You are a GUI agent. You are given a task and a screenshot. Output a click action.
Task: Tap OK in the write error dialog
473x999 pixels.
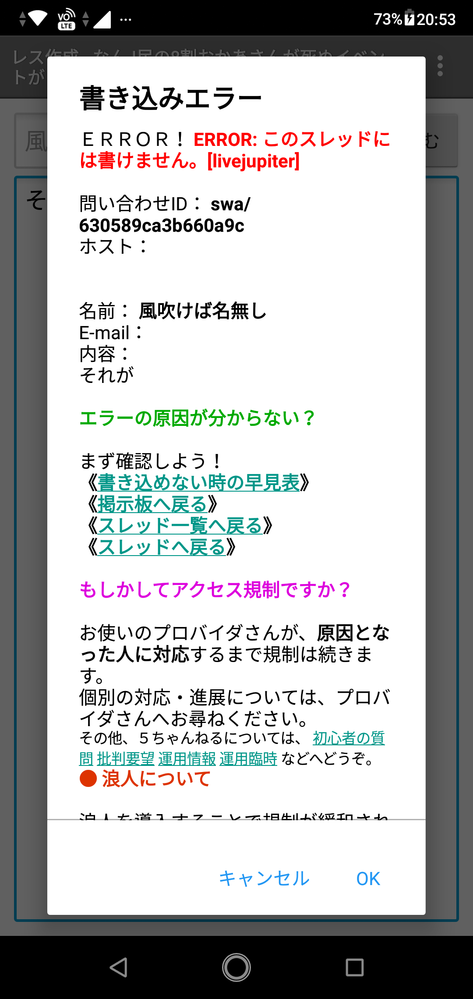coord(368,878)
